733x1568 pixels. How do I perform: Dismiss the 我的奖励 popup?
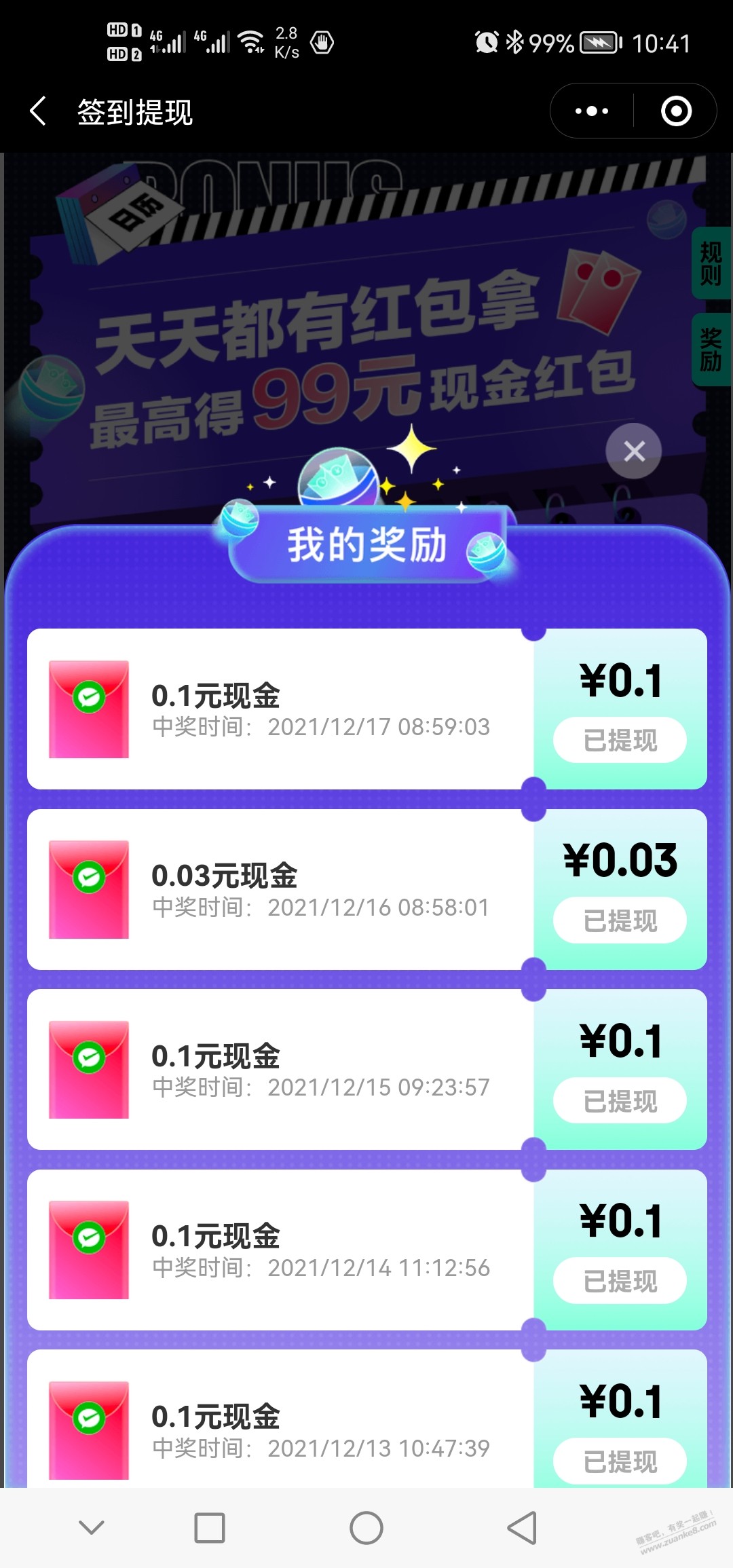point(634,451)
